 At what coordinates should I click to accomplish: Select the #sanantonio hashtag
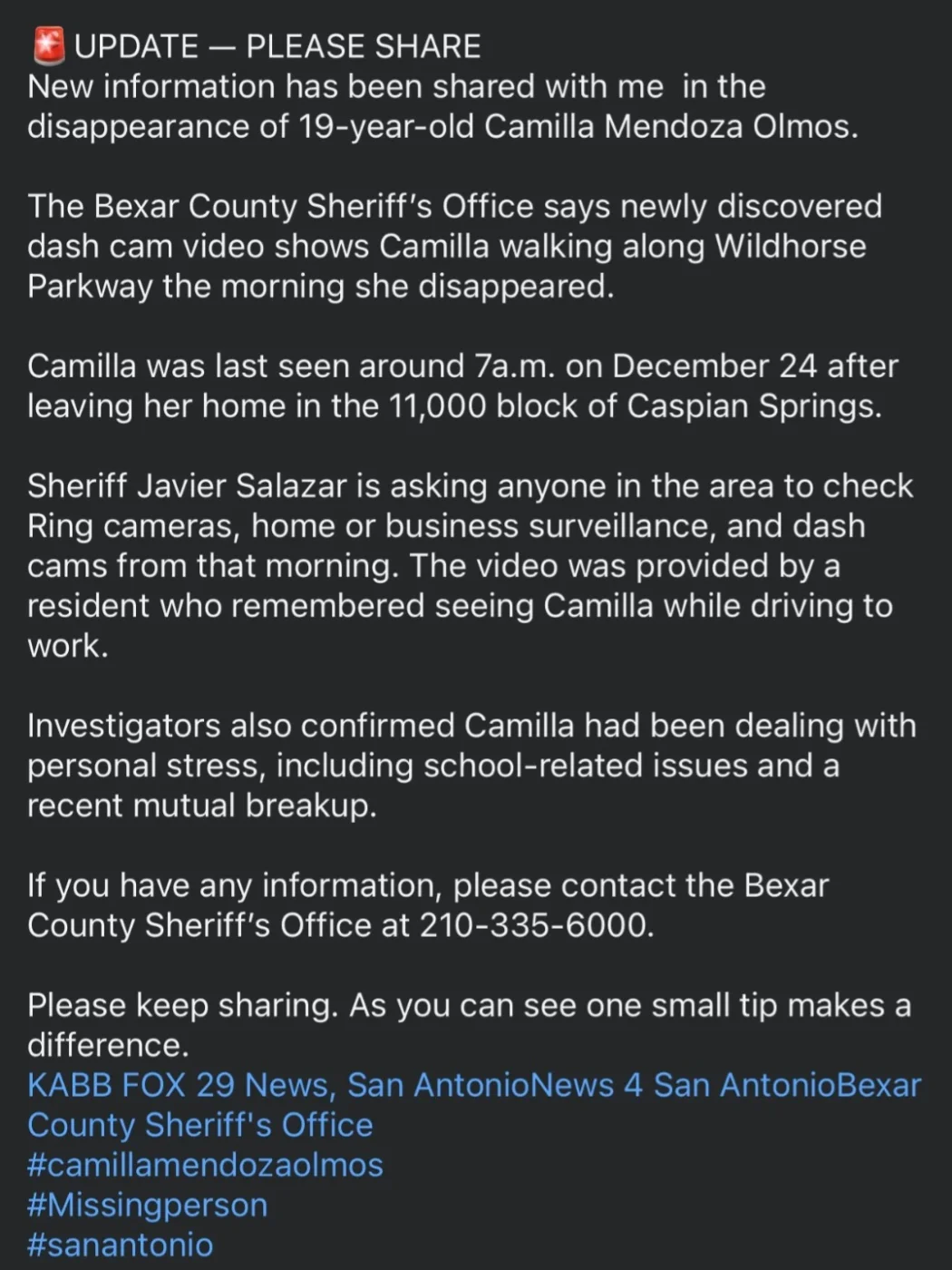pos(121,1245)
